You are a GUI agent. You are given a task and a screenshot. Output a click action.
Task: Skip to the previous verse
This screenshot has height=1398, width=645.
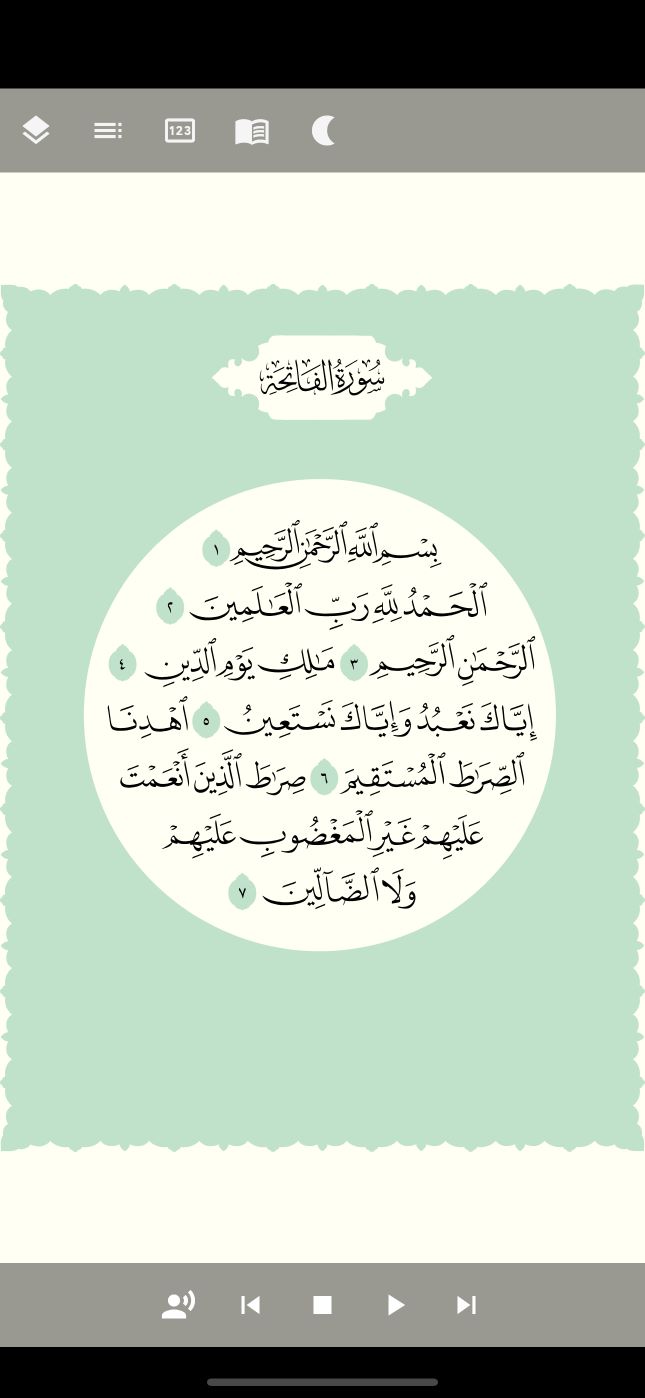[251, 1305]
